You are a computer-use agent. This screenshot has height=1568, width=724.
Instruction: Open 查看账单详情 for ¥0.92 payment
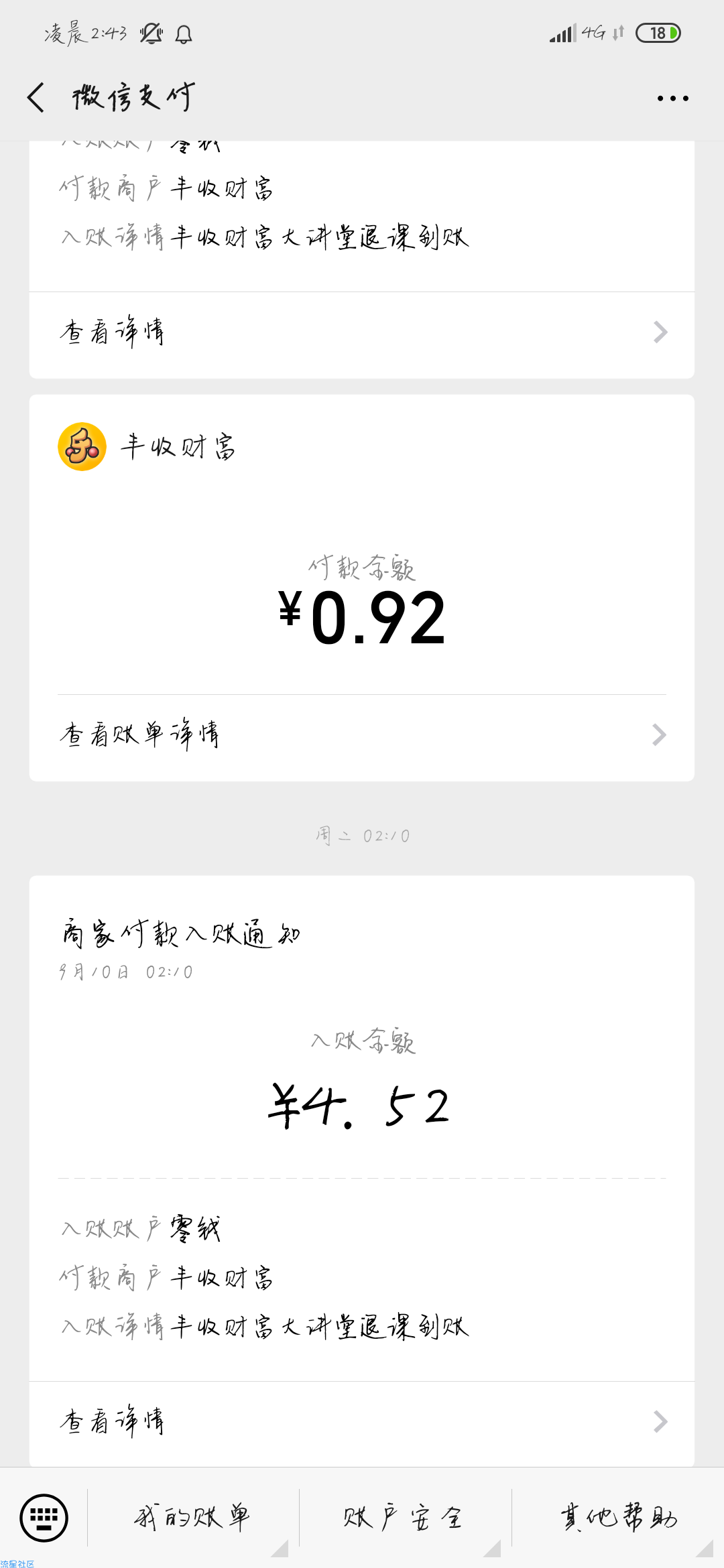coord(362,735)
